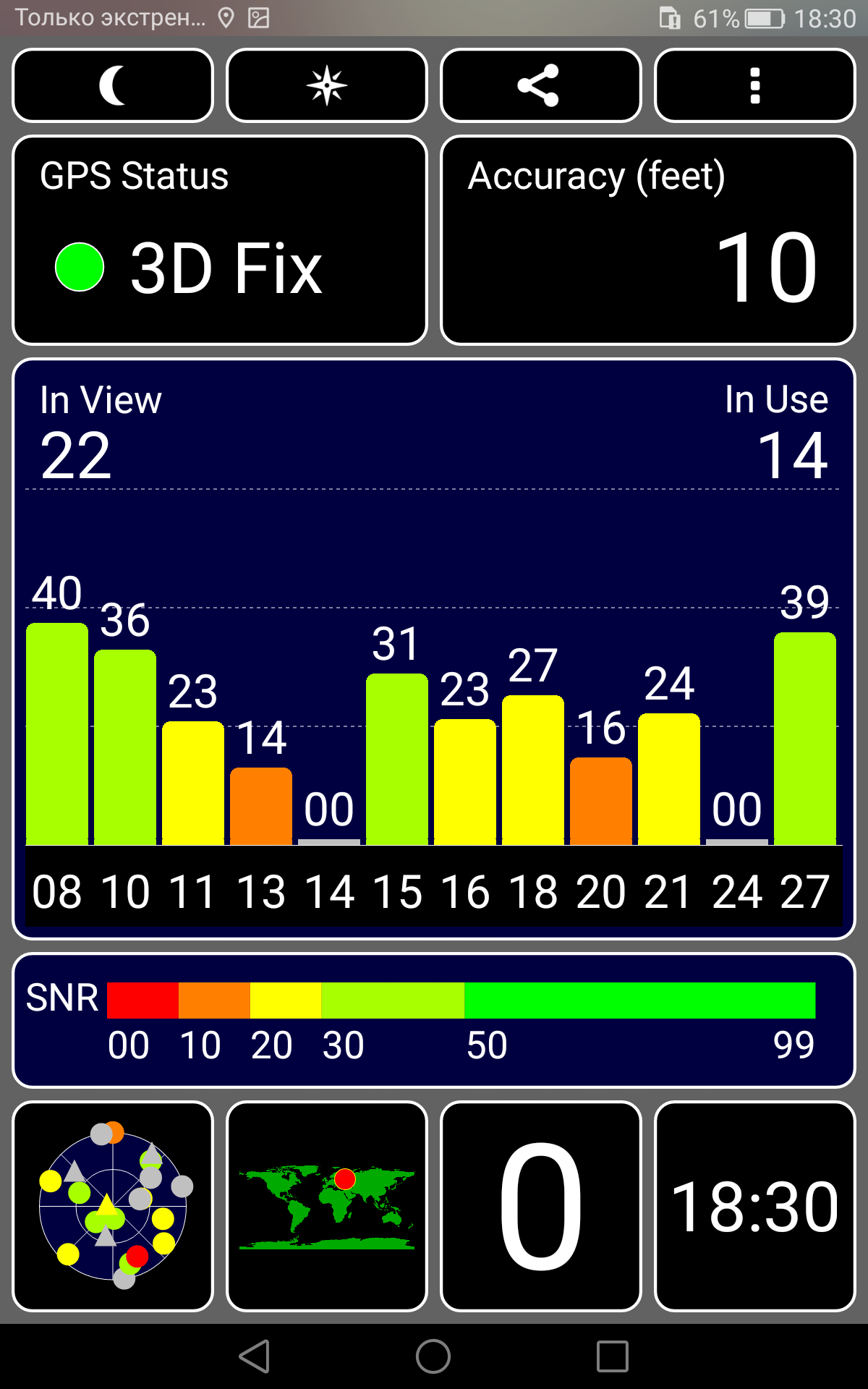
Task: Switch to night mode with moon button
Action: coord(113,85)
